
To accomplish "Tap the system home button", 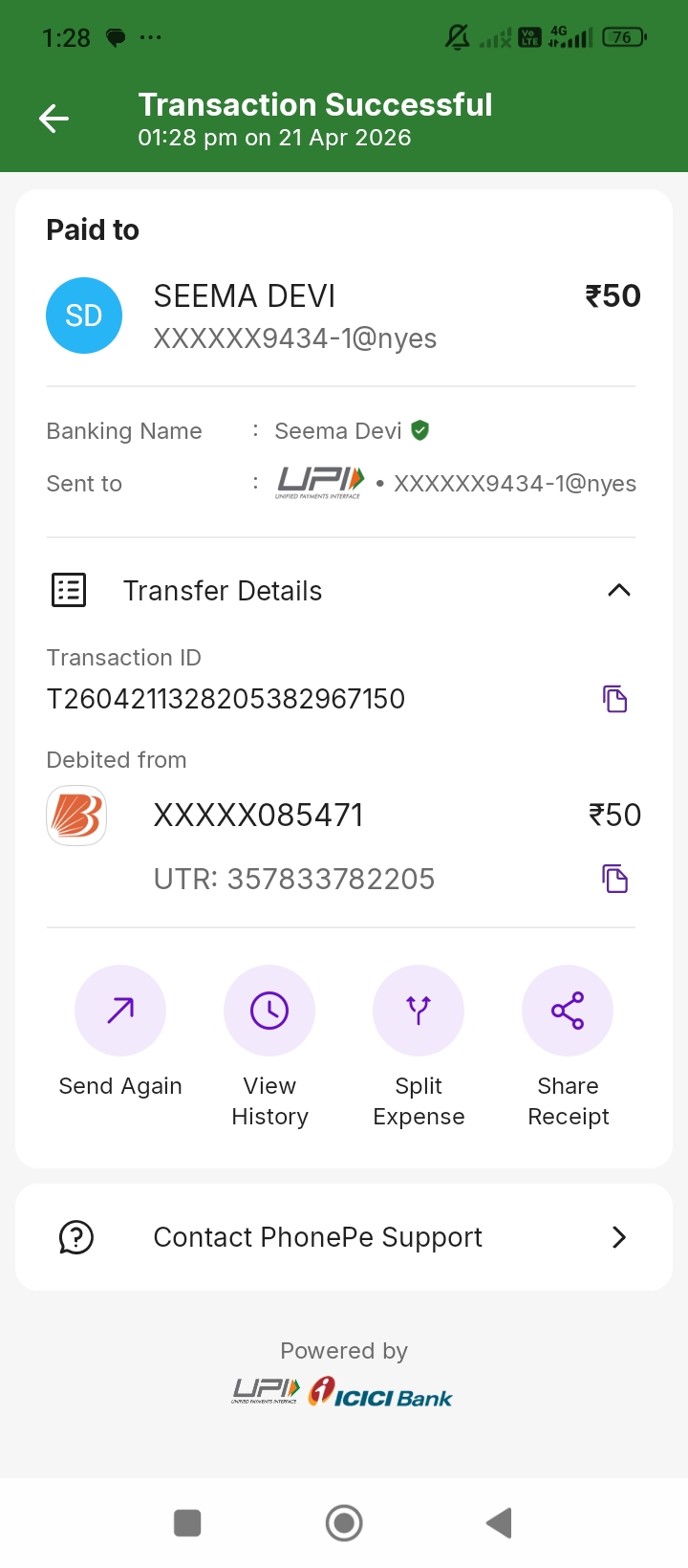I will coord(344,1523).
